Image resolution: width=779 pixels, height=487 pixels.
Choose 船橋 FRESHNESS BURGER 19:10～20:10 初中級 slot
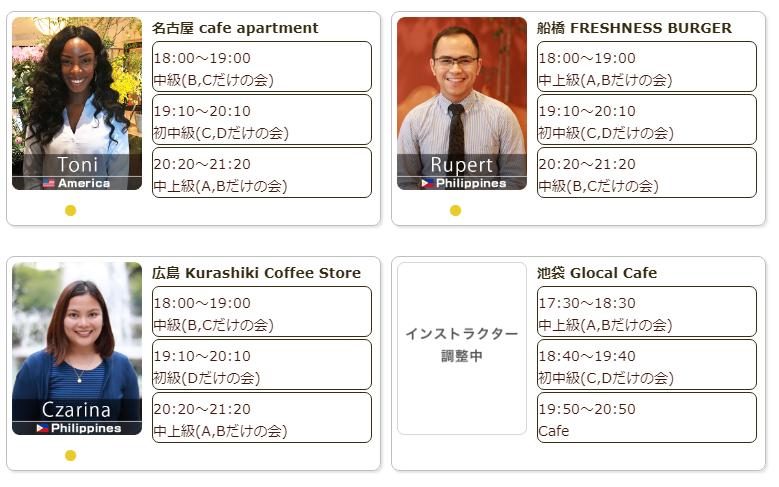[646, 120]
